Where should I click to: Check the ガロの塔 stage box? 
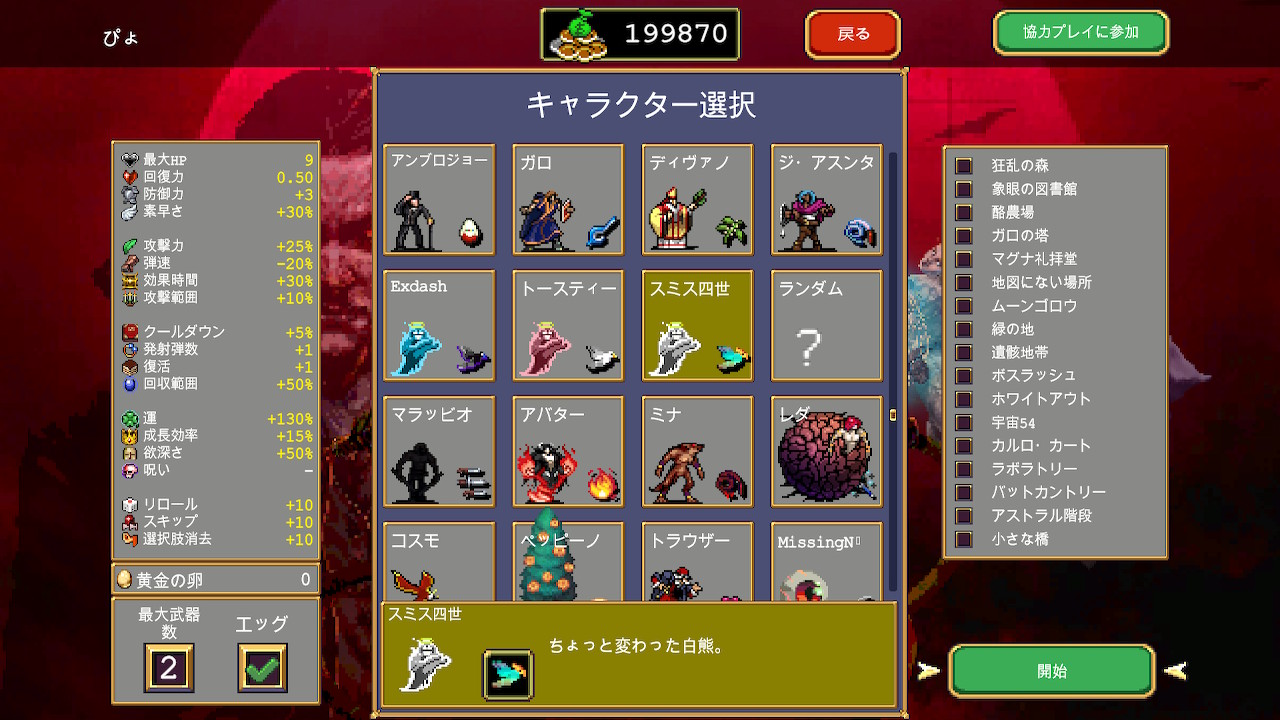964,236
